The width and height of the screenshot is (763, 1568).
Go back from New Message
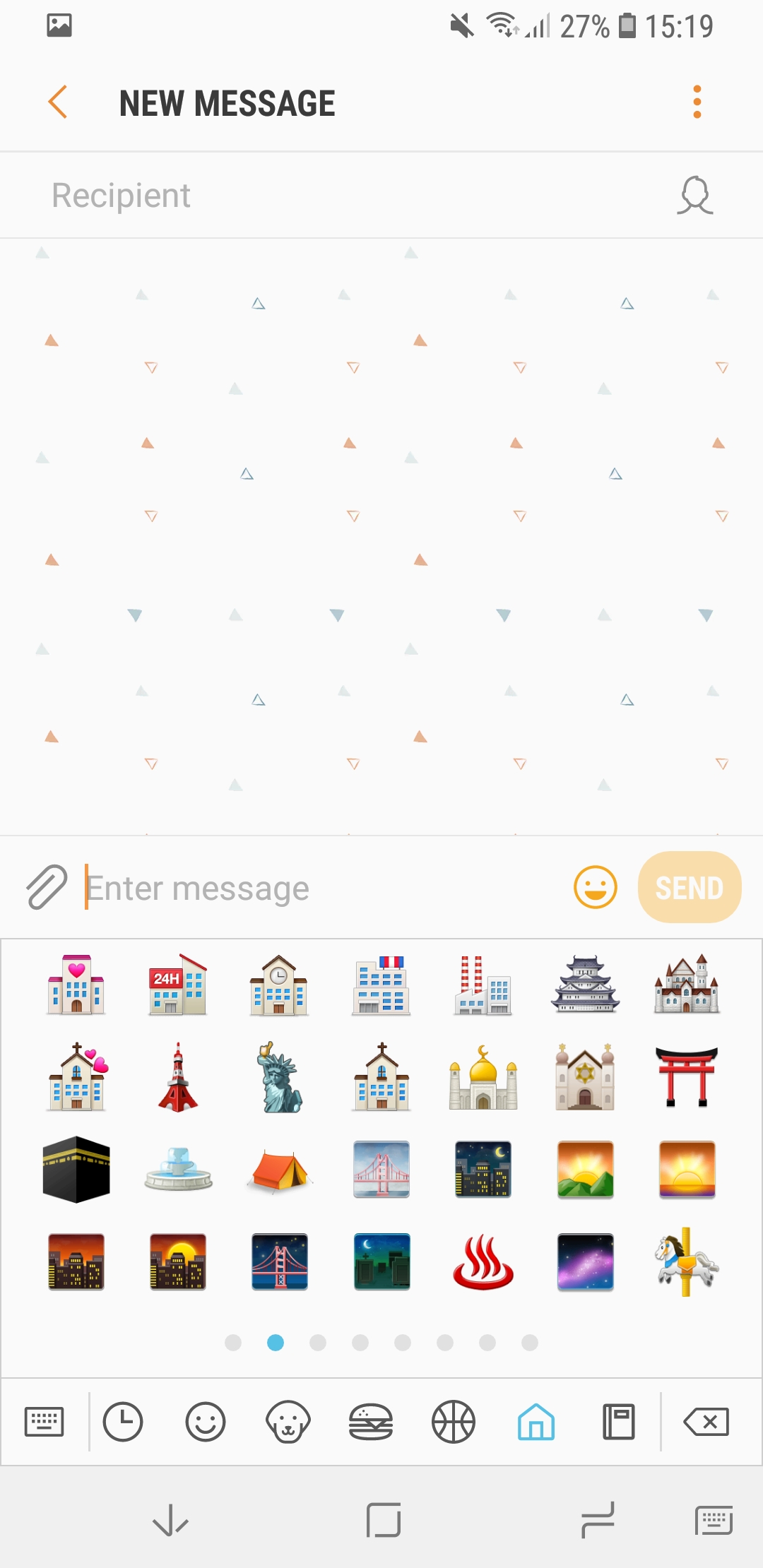tap(58, 102)
